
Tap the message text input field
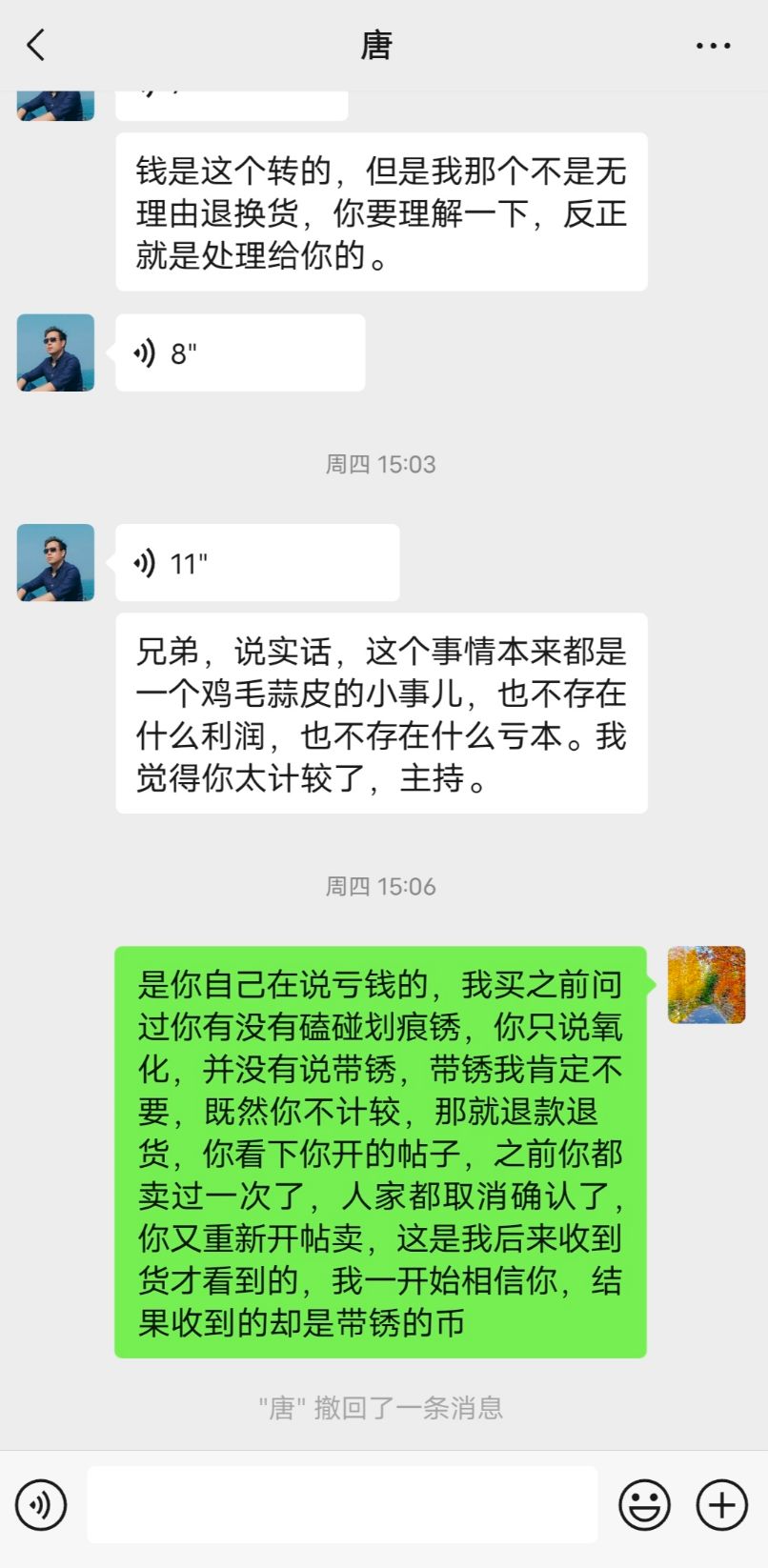342,1505
